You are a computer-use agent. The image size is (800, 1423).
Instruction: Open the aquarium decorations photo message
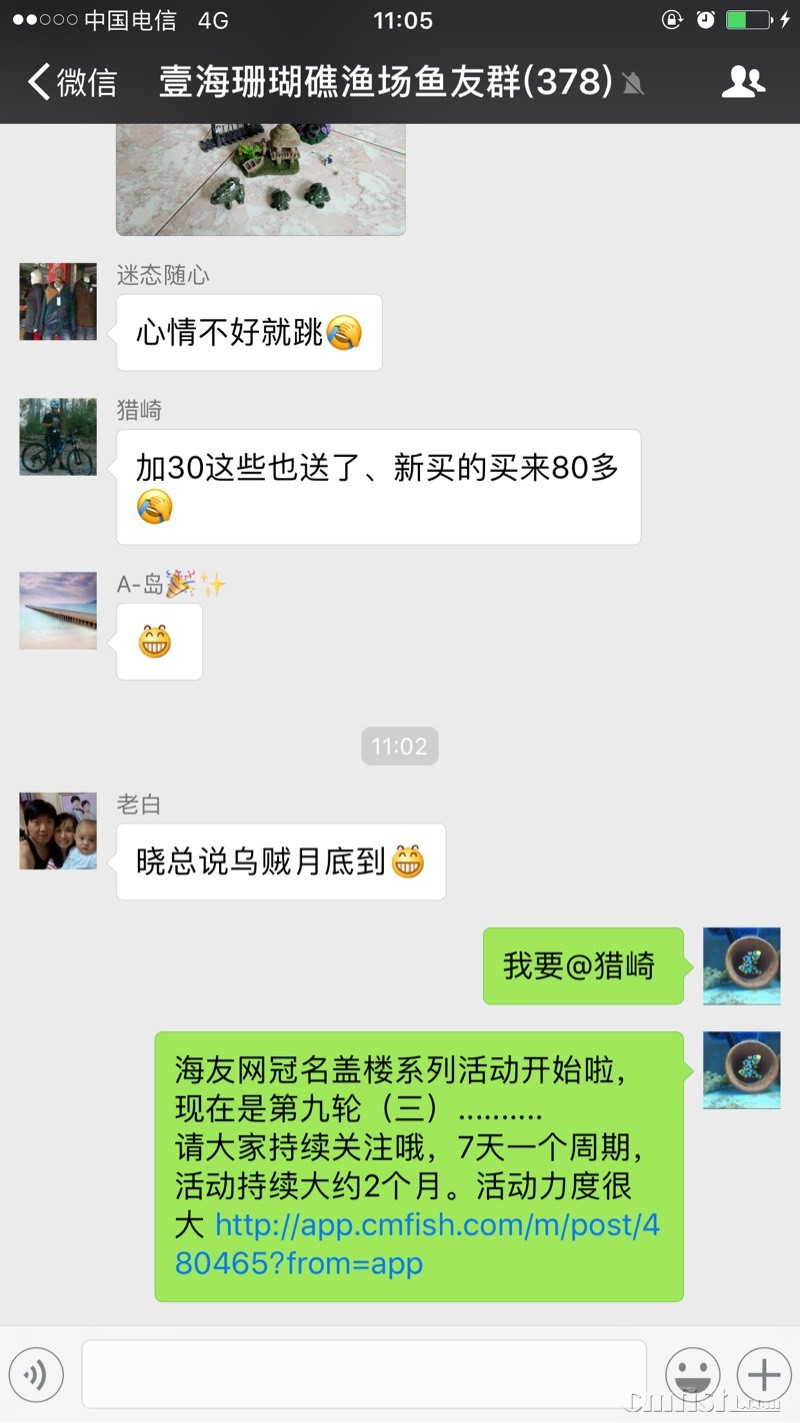click(260, 179)
